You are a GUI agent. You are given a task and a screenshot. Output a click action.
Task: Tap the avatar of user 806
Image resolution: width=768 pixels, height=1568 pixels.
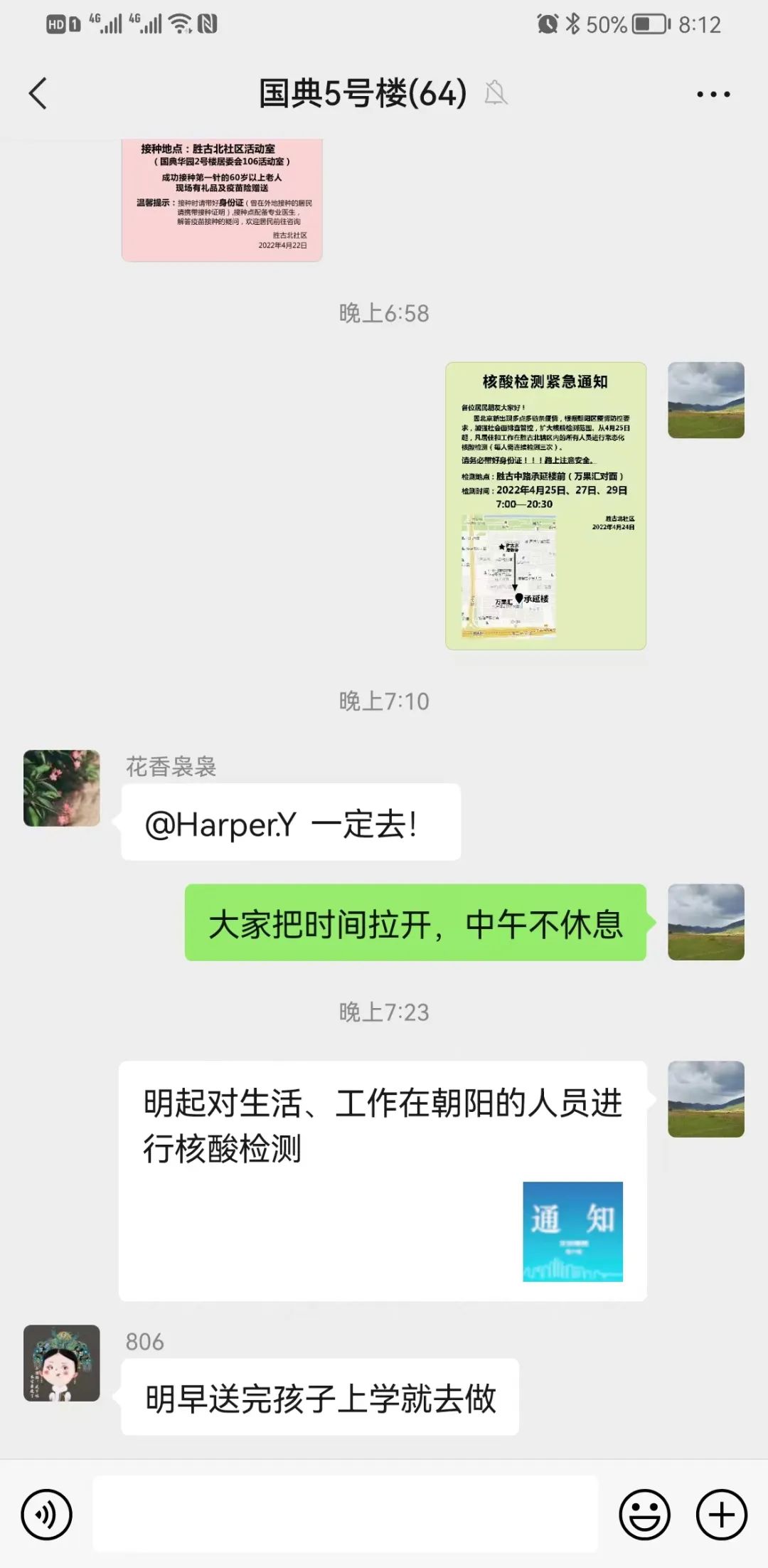[x=62, y=1363]
